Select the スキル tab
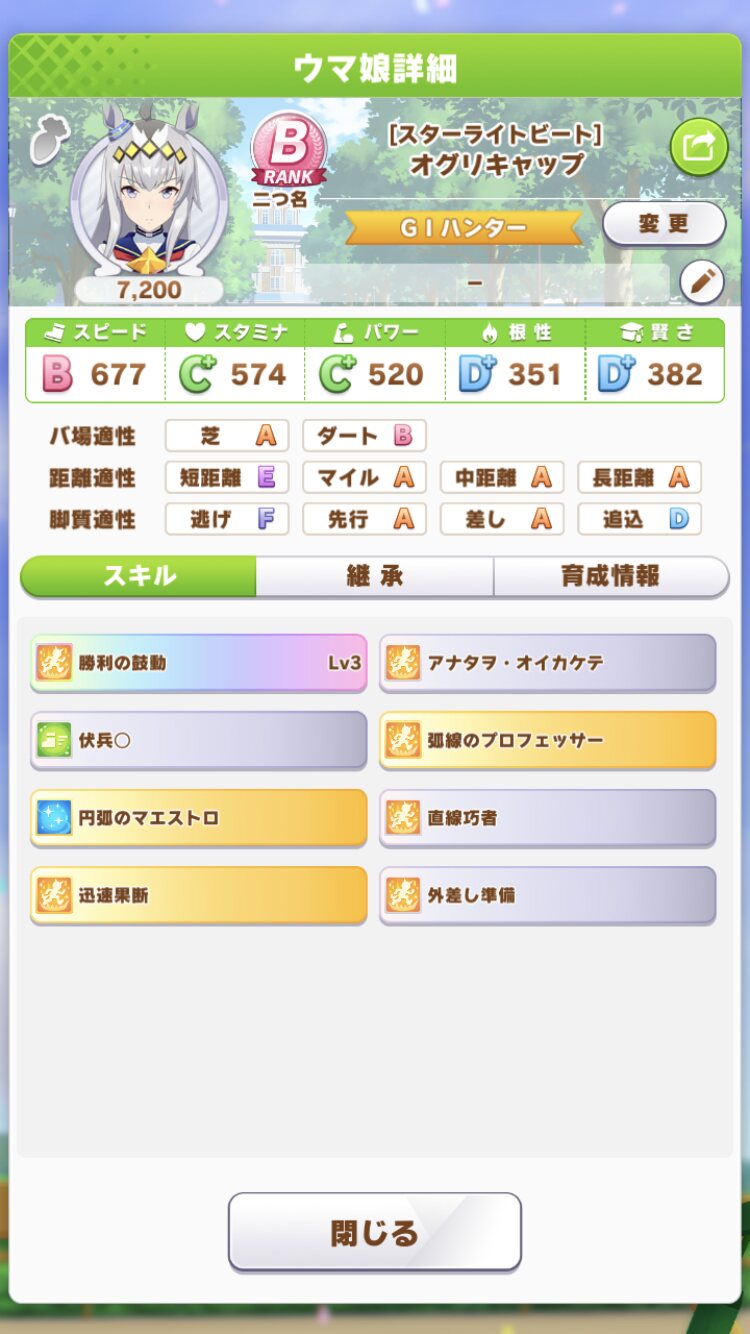 [x=139, y=576]
